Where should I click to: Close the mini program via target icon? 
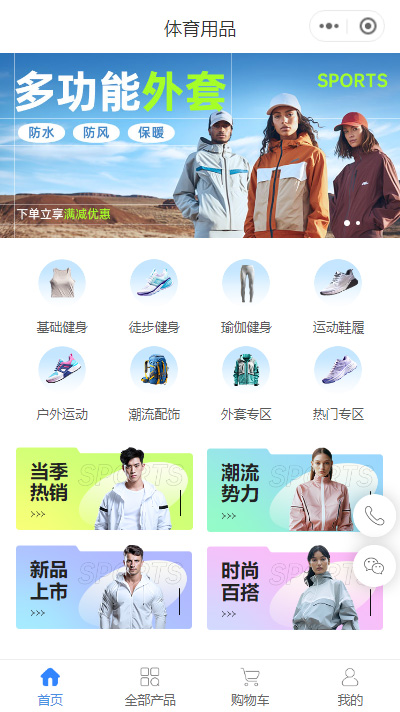[368, 26]
